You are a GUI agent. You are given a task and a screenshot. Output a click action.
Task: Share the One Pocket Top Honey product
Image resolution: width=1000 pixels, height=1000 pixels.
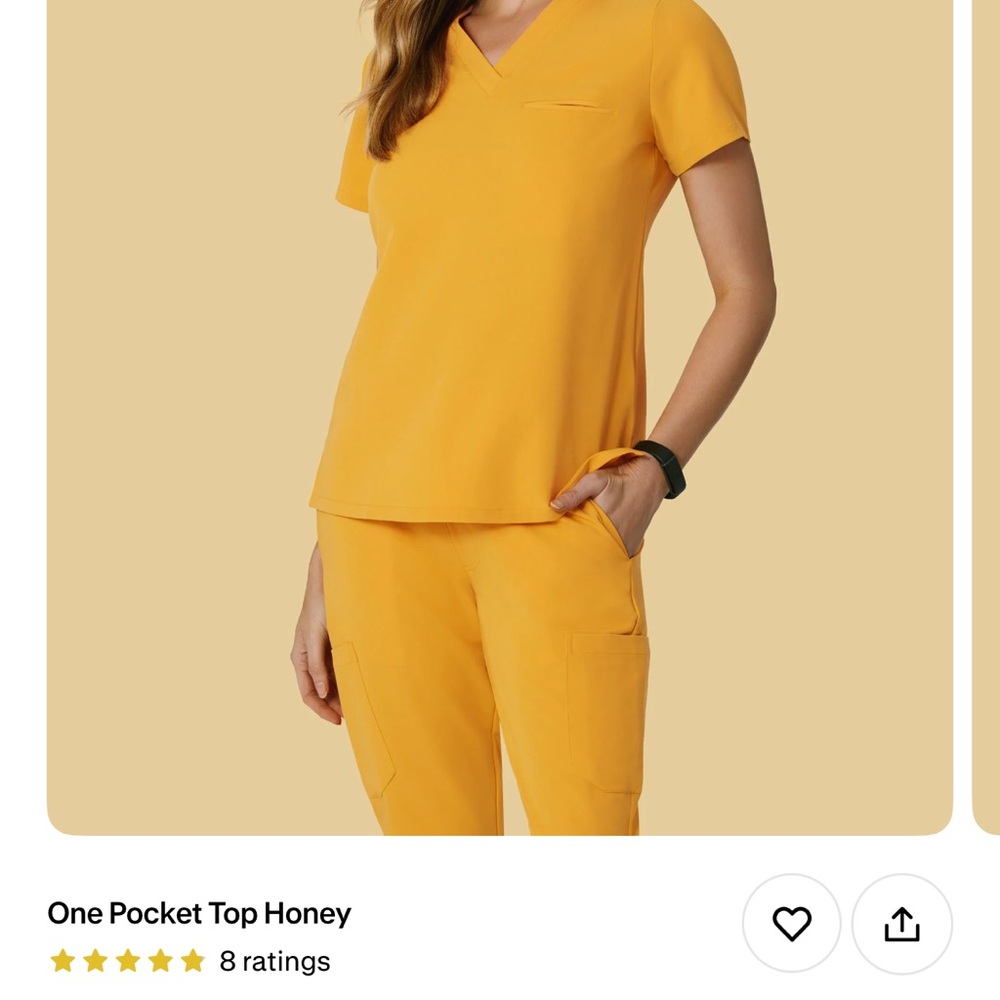[x=901, y=923]
